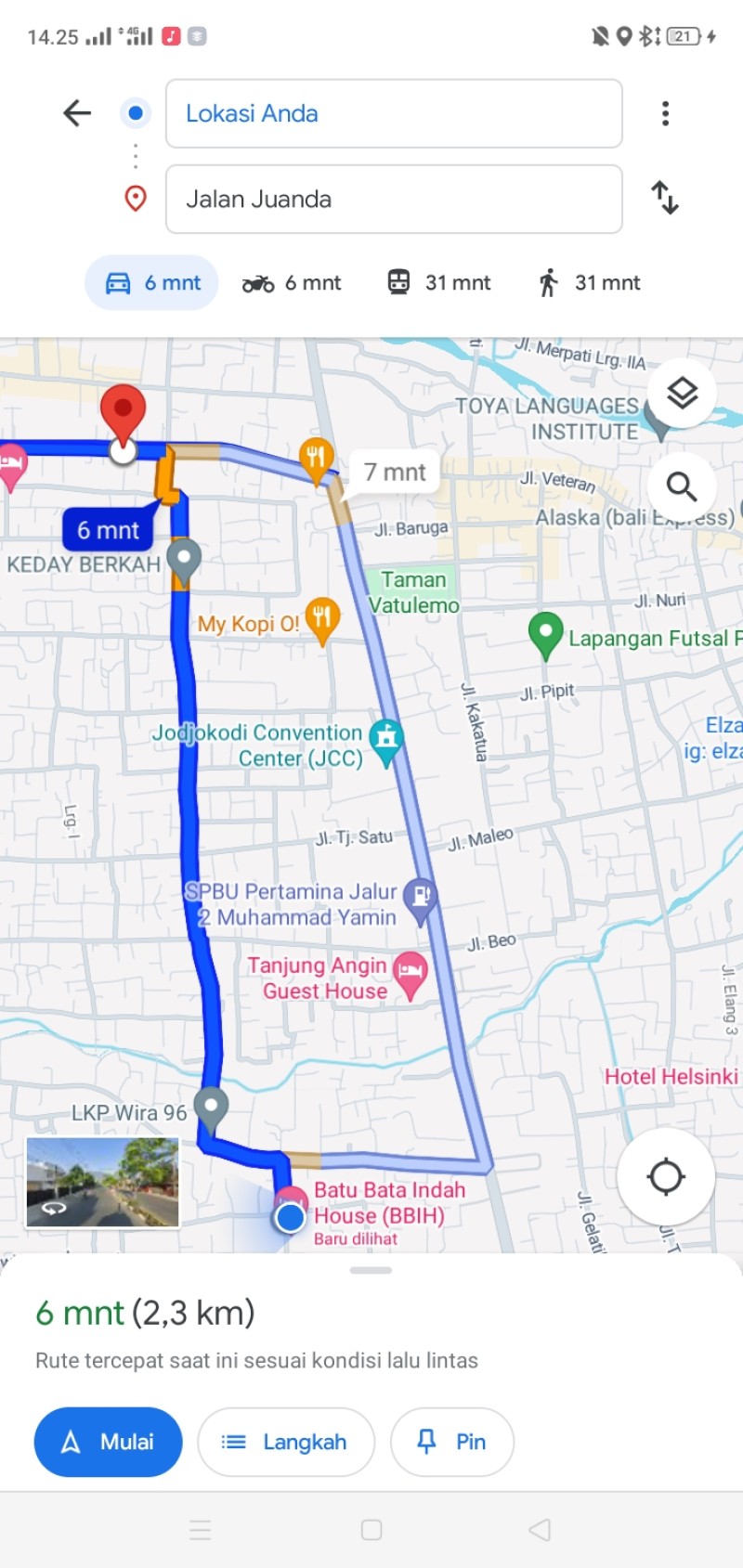Open the map layers button
Image resolution: width=743 pixels, height=1568 pixels.
tap(682, 394)
